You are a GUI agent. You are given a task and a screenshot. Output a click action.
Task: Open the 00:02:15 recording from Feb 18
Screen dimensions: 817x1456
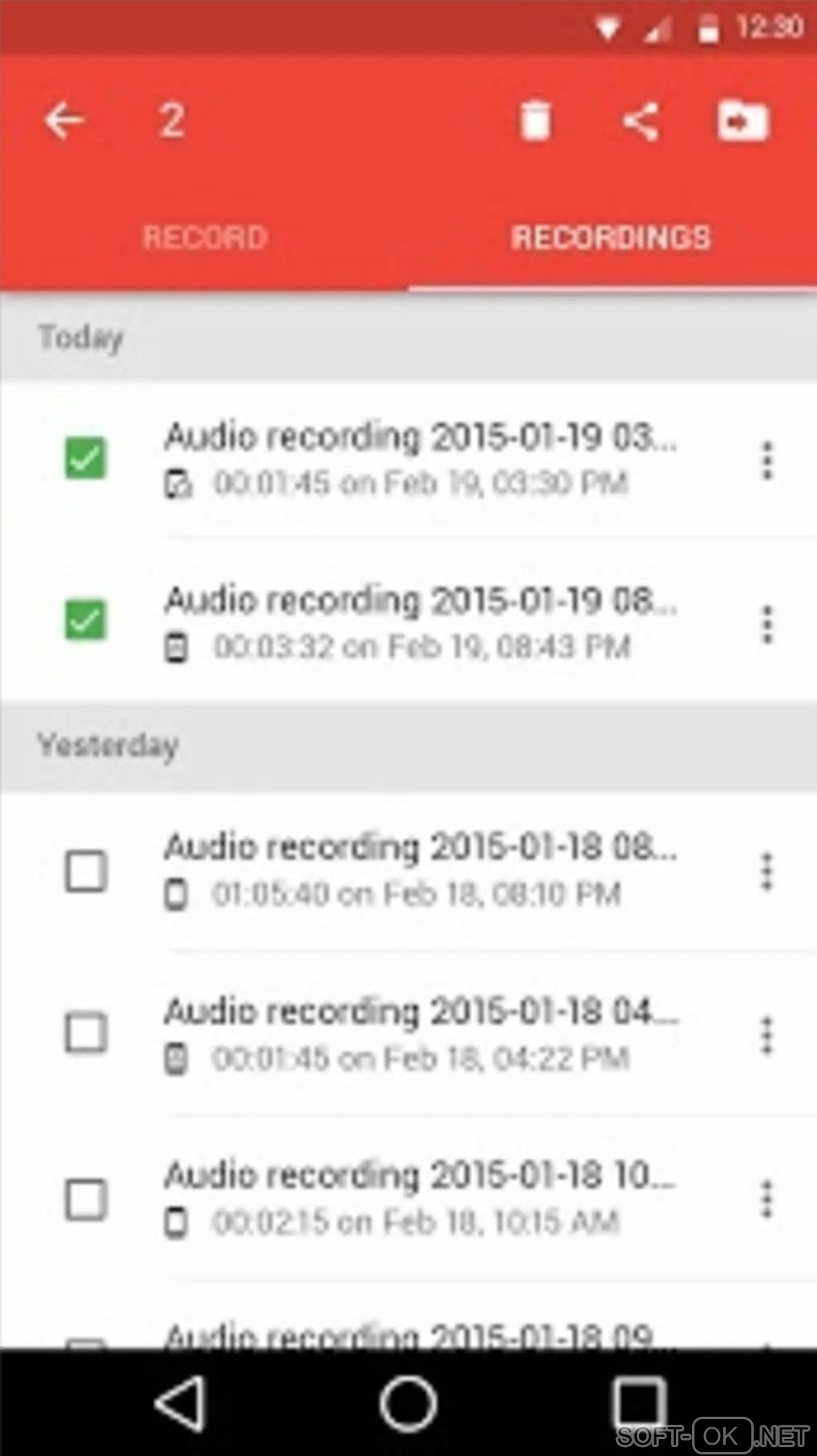click(421, 1198)
